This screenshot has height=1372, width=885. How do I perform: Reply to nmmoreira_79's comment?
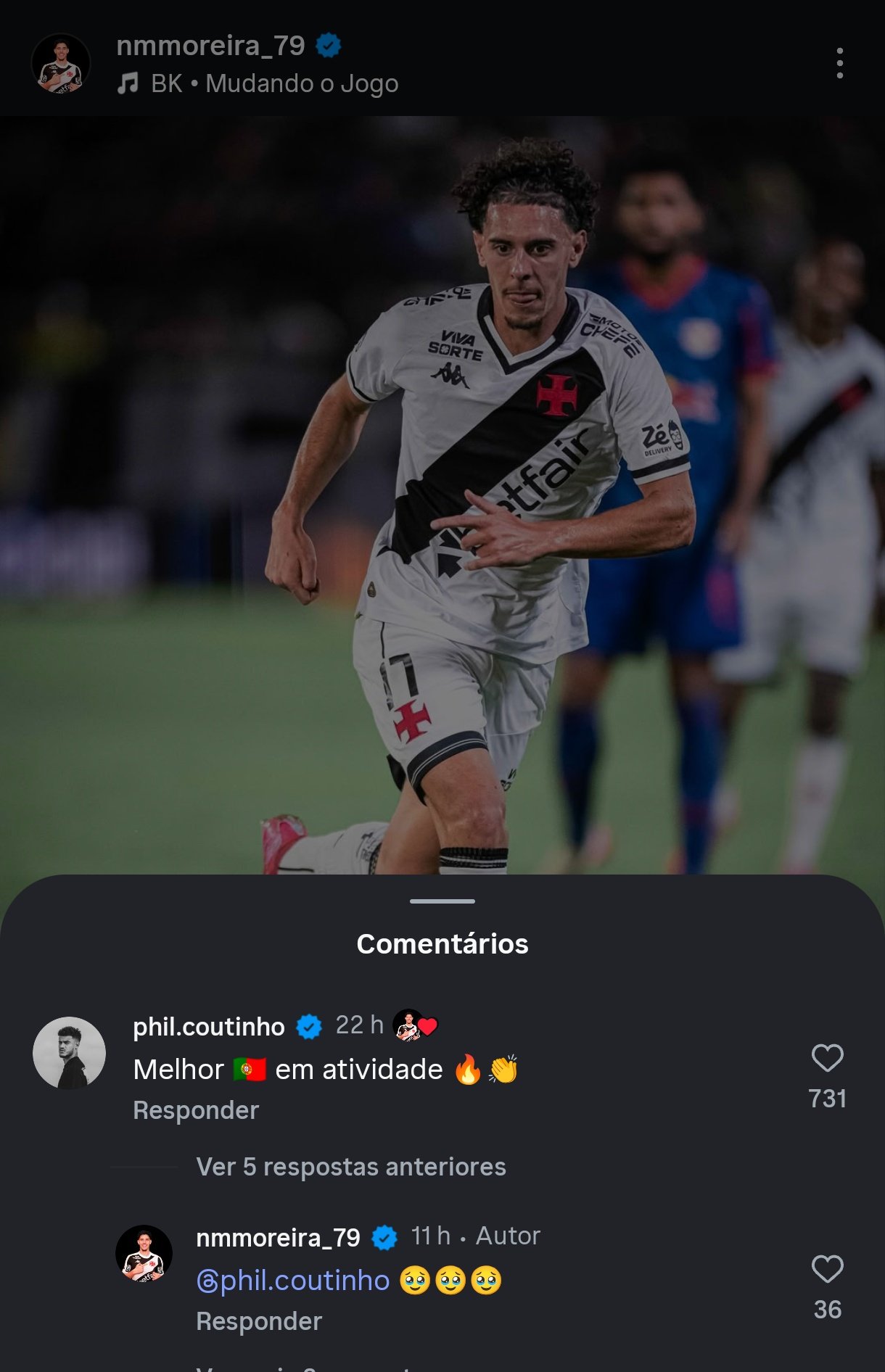click(x=259, y=1321)
